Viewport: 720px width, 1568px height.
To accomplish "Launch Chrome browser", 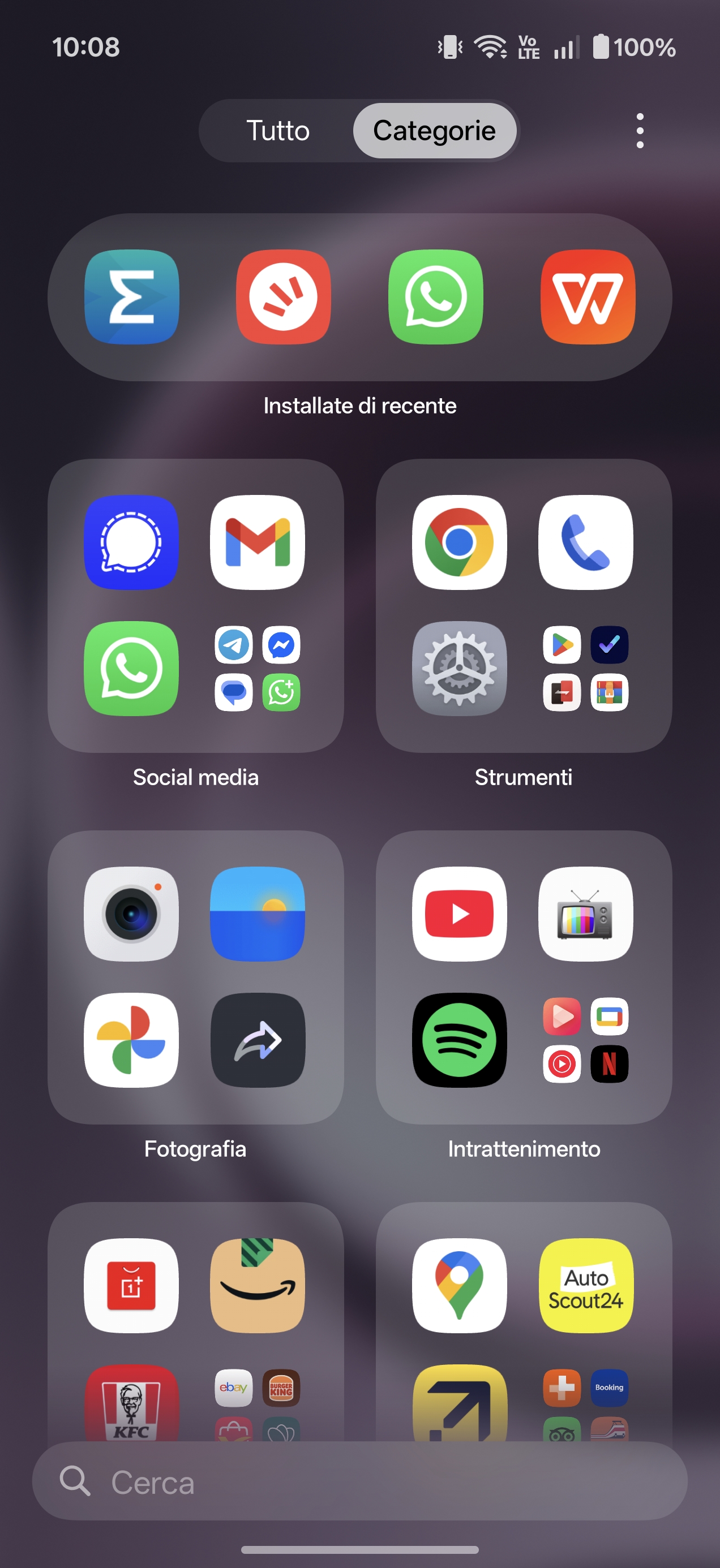I will [x=459, y=542].
